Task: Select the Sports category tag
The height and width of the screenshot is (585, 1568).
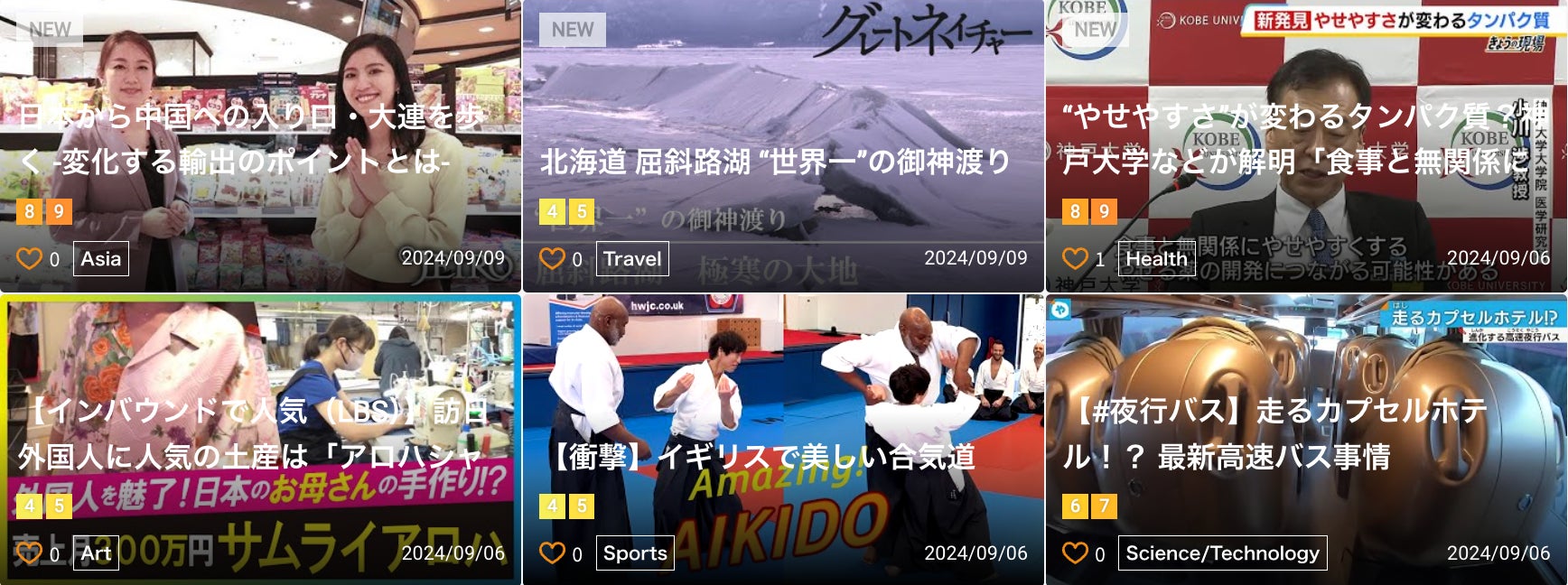Action: [x=635, y=553]
